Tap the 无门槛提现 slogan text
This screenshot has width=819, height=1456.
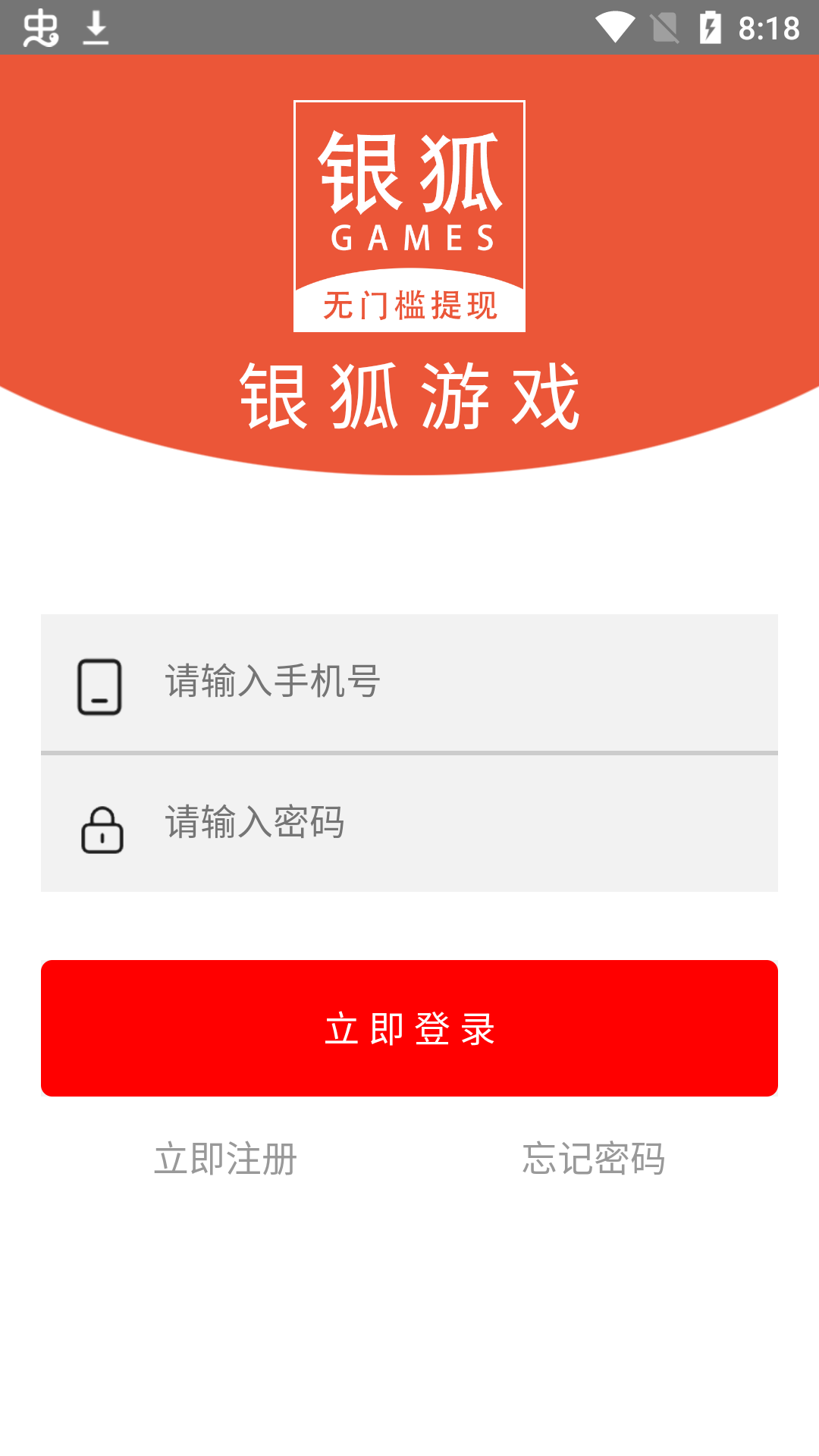[409, 306]
